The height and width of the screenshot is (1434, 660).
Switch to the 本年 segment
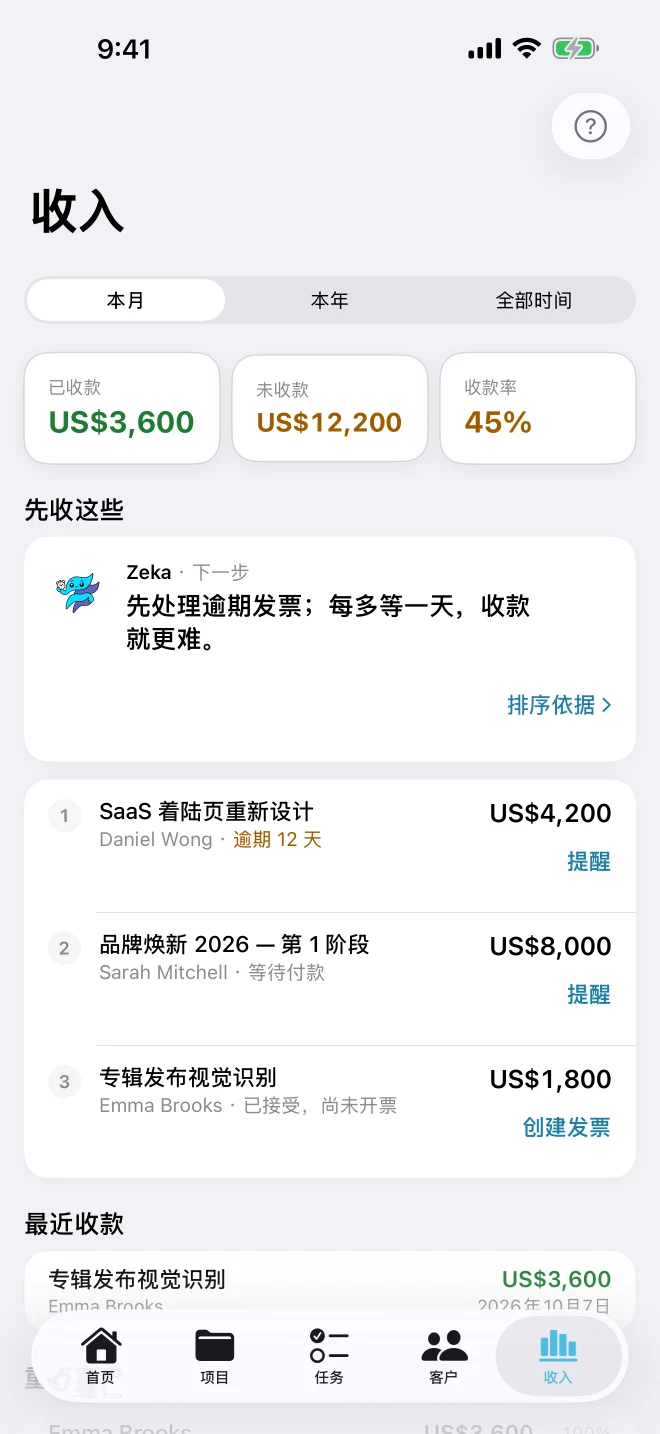pyautogui.click(x=330, y=300)
